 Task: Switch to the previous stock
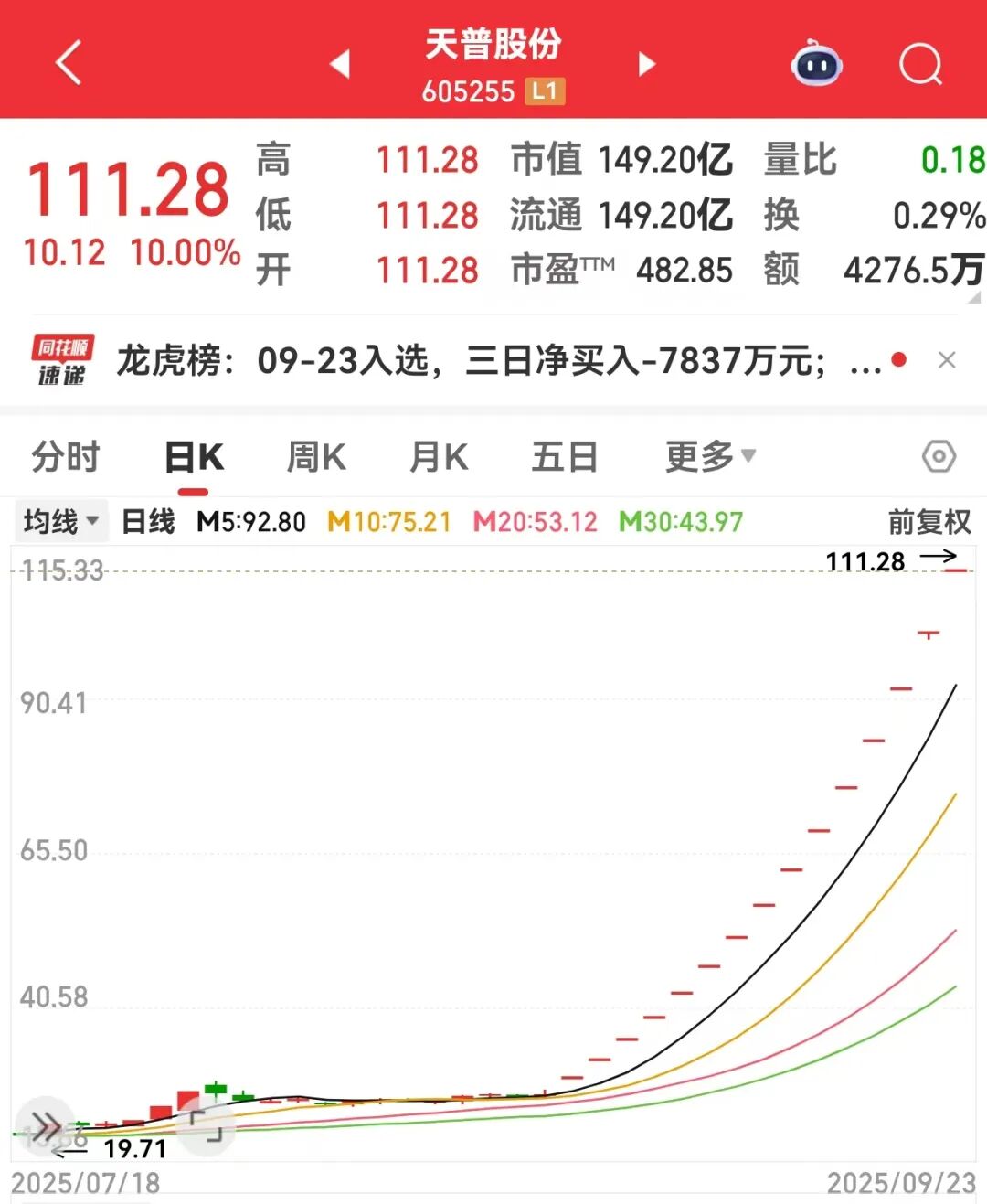pos(340,64)
